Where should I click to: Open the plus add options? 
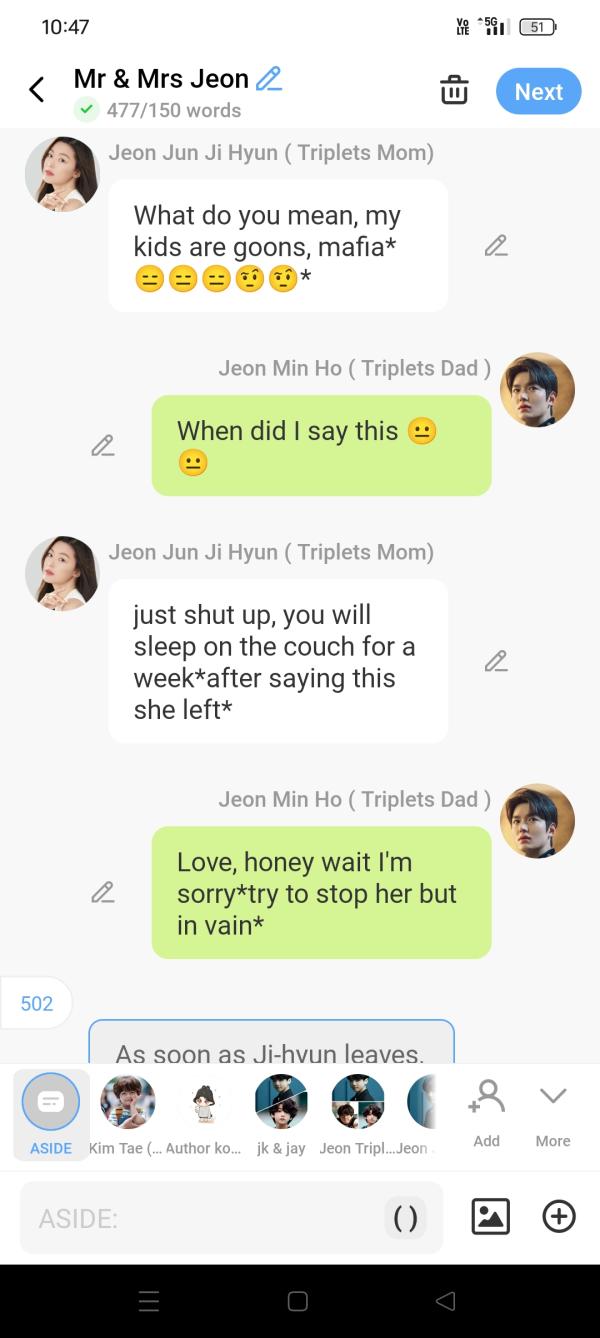(558, 1217)
